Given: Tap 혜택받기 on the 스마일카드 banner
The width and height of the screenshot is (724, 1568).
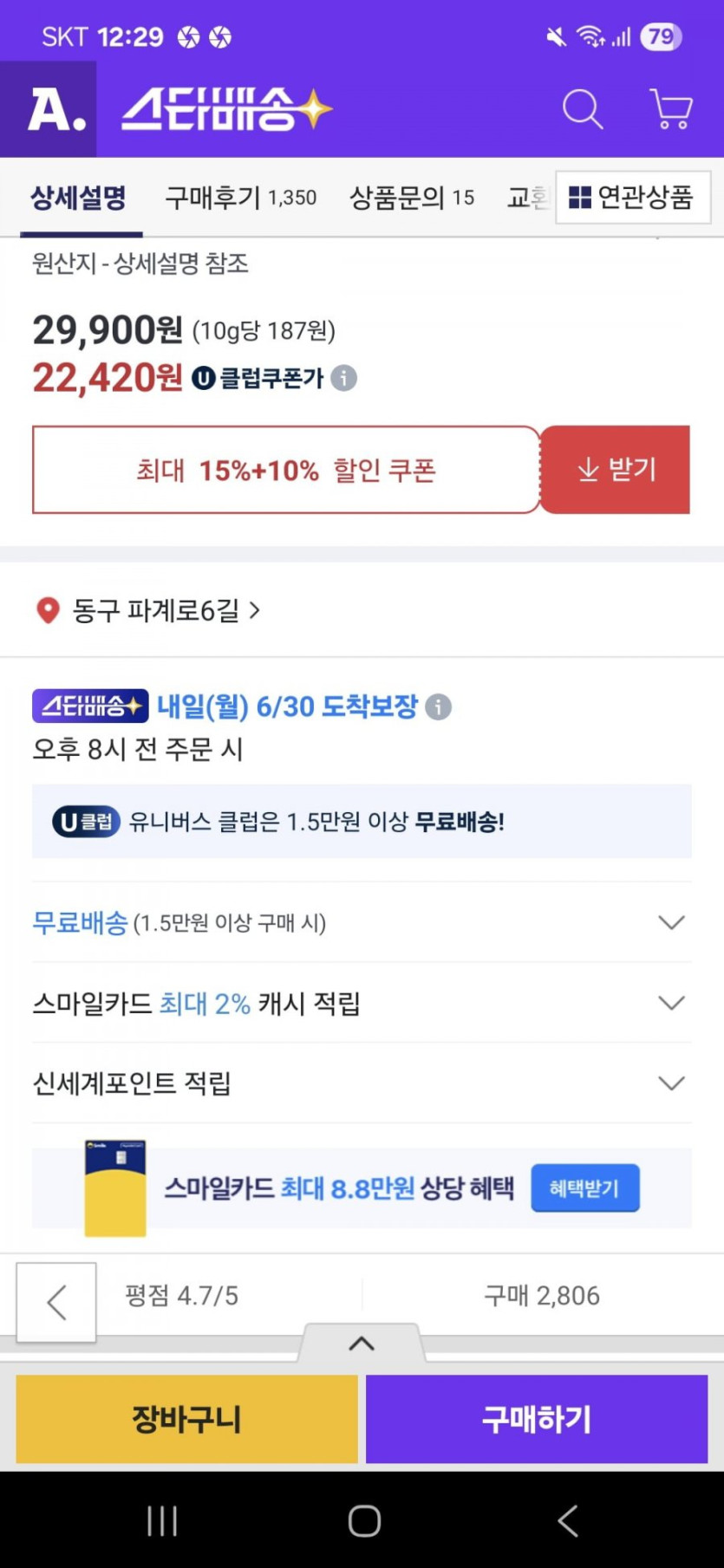Looking at the screenshot, I should point(585,1187).
